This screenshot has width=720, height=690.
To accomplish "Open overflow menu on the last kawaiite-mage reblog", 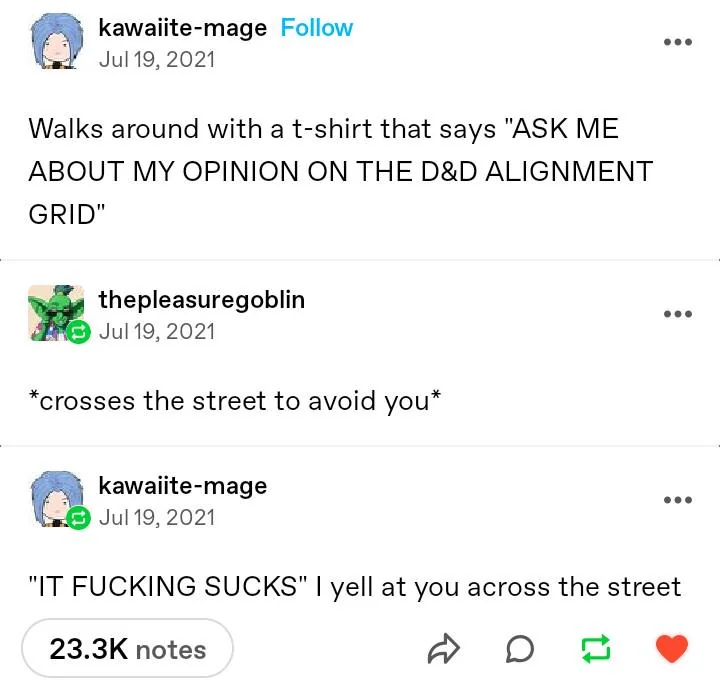I will click(x=677, y=500).
